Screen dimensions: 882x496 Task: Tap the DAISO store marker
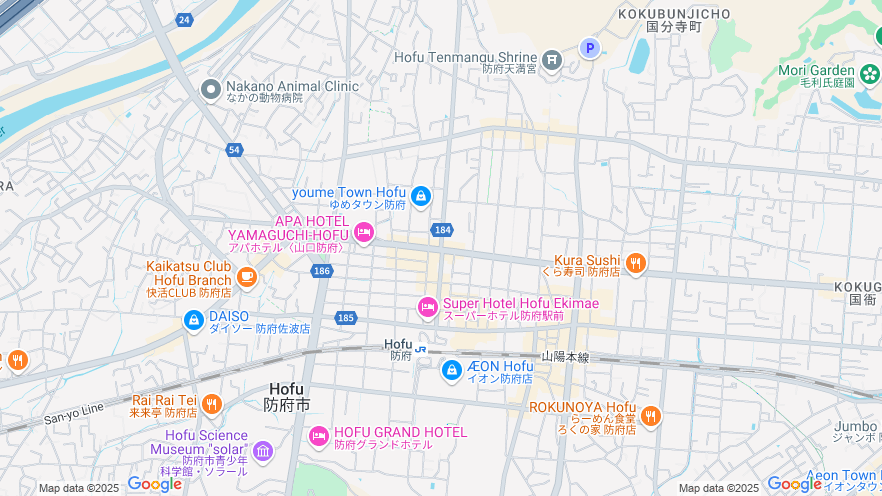(x=194, y=320)
